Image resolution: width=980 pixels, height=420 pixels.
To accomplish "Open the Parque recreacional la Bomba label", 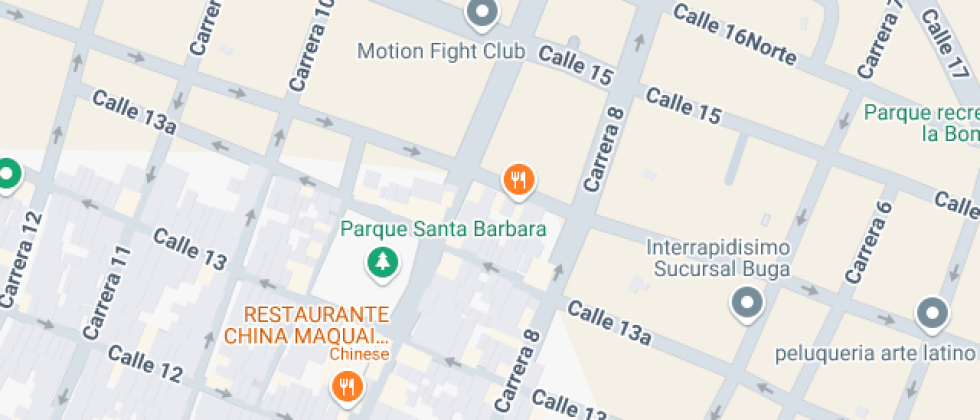I will pyautogui.click(x=920, y=122).
